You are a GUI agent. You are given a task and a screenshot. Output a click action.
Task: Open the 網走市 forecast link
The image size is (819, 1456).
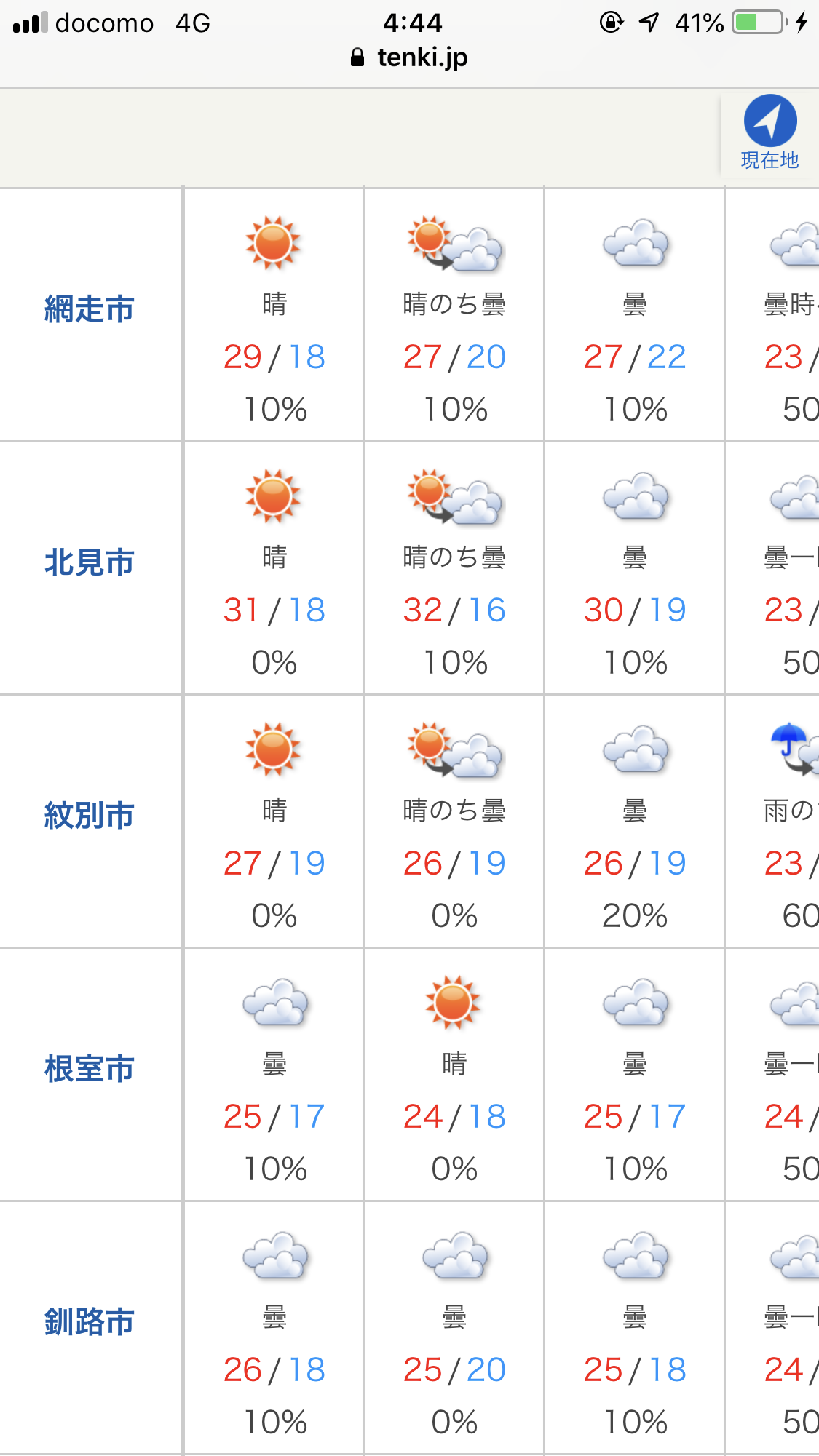tap(90, 309)
